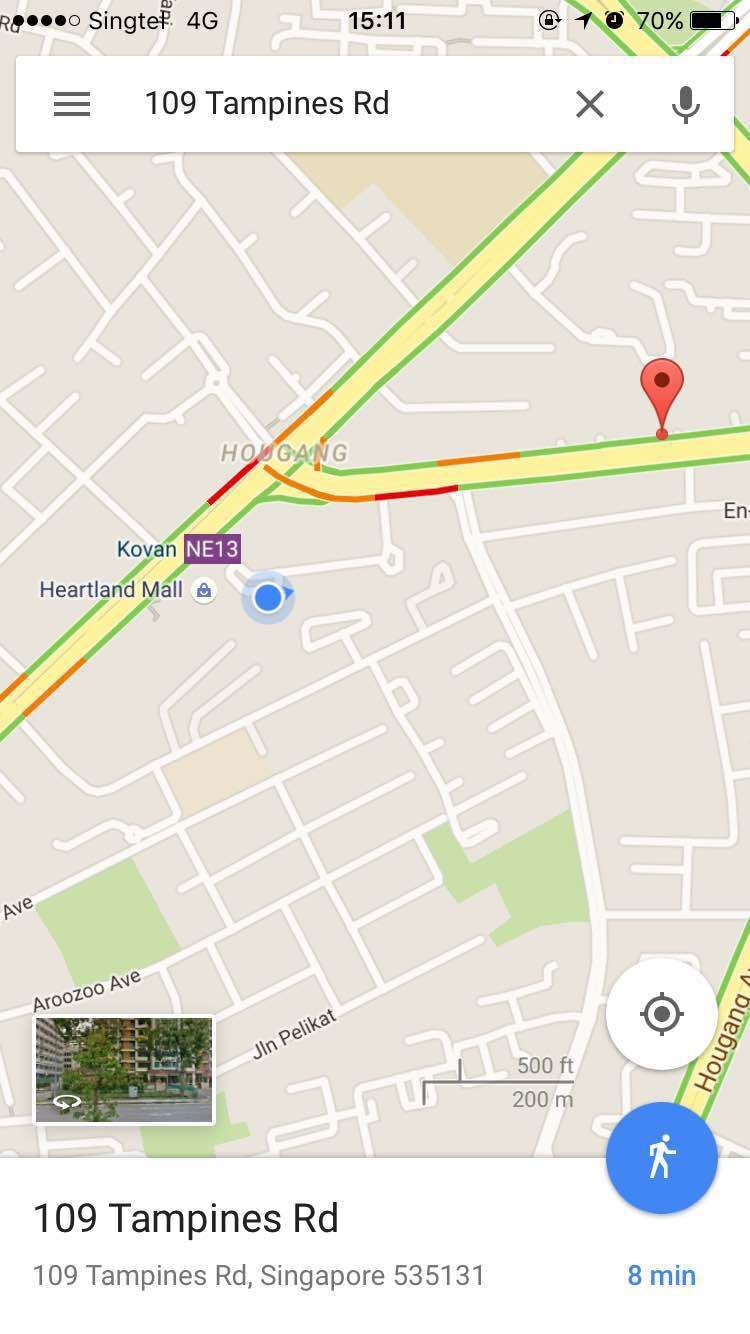Tap the blue current location dot
This screenshot has height=1334, width=750.
click(267, 598)
